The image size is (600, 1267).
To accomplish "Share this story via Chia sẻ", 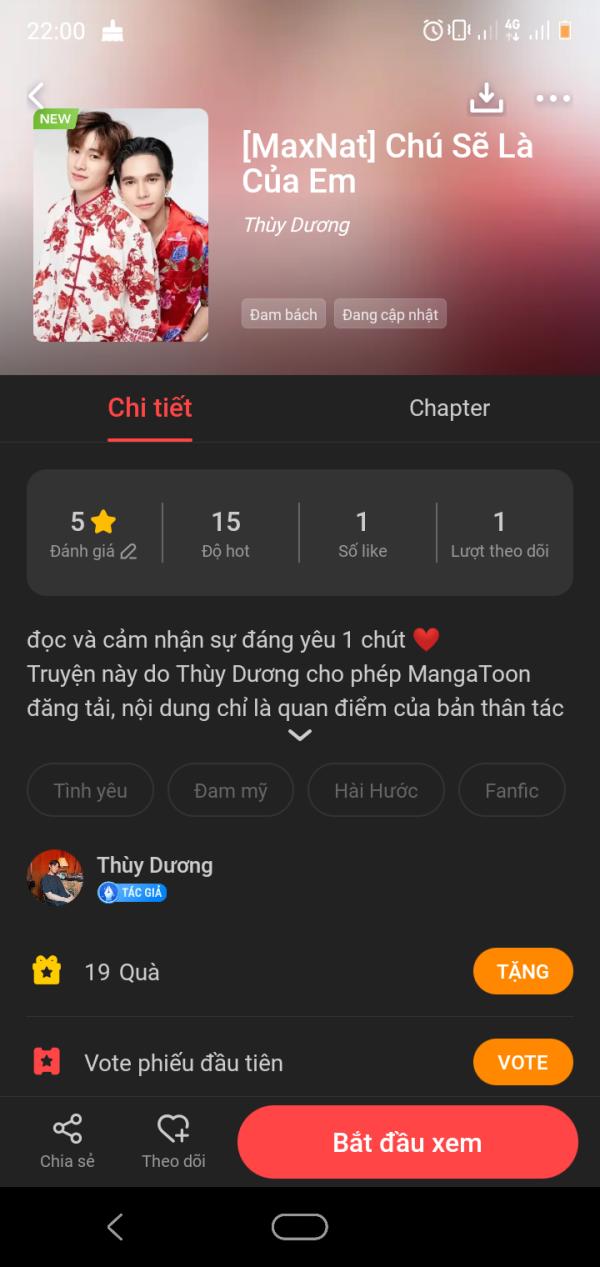I will point(67,1141).
